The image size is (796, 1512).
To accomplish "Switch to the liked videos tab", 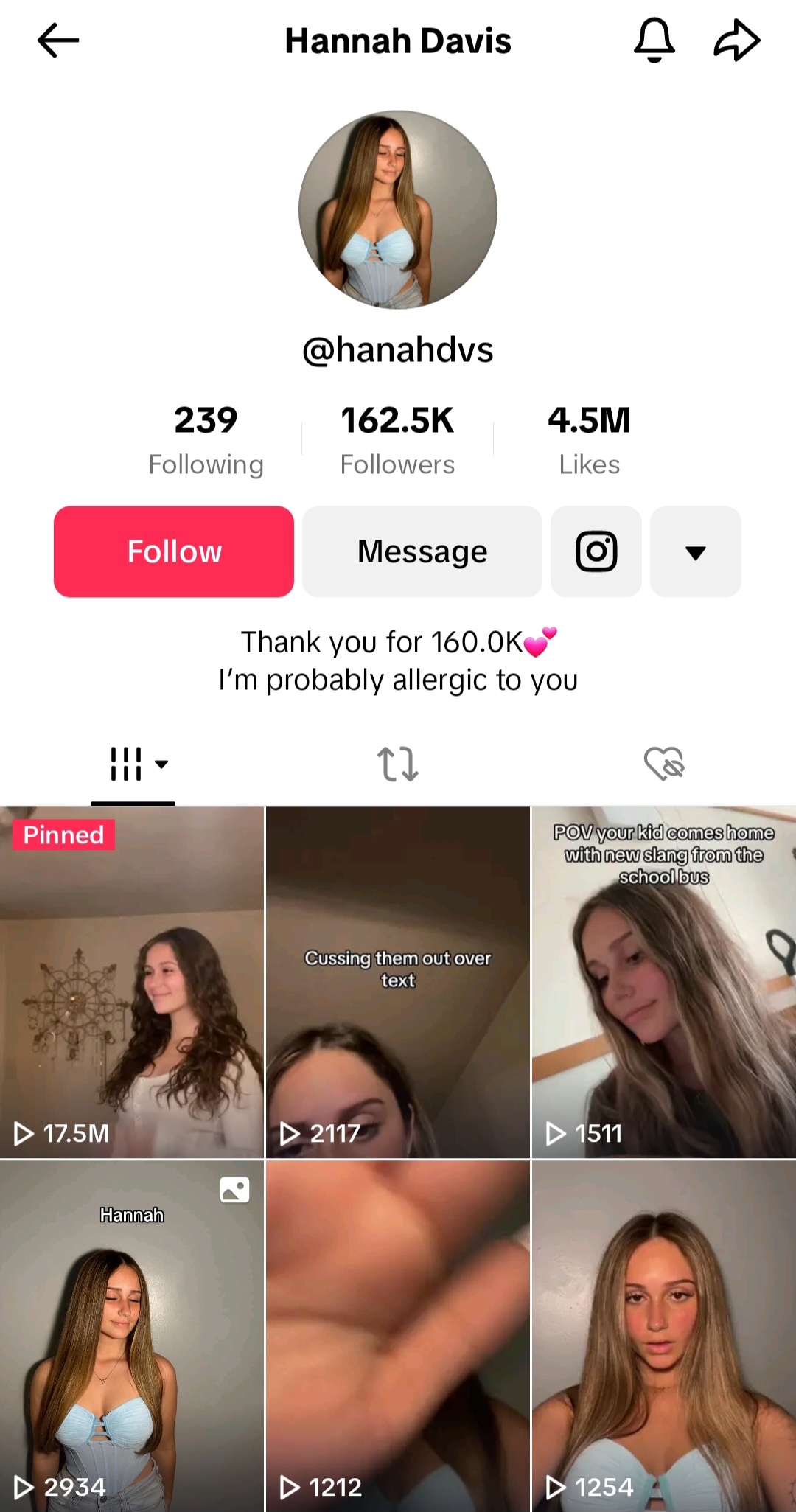I will (x=663, y=764).
